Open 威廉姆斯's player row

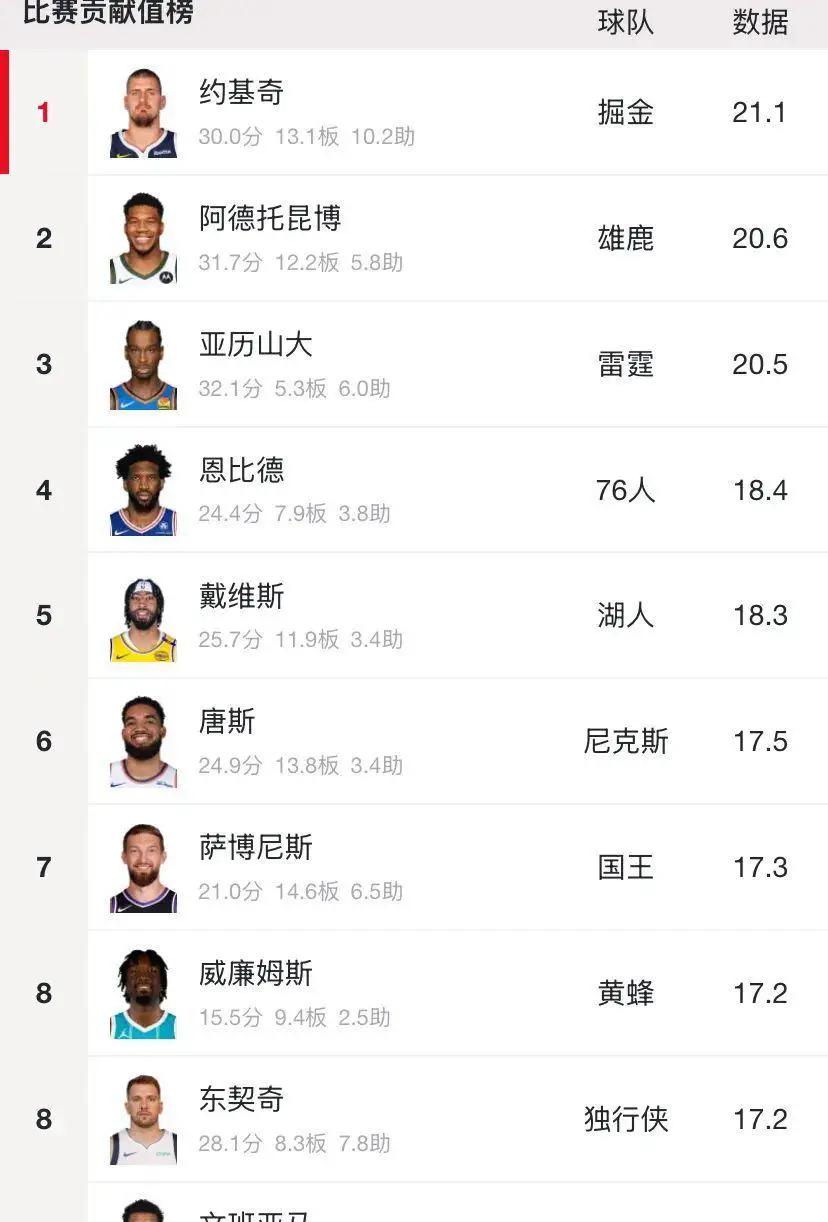click(x=256, y=974)
